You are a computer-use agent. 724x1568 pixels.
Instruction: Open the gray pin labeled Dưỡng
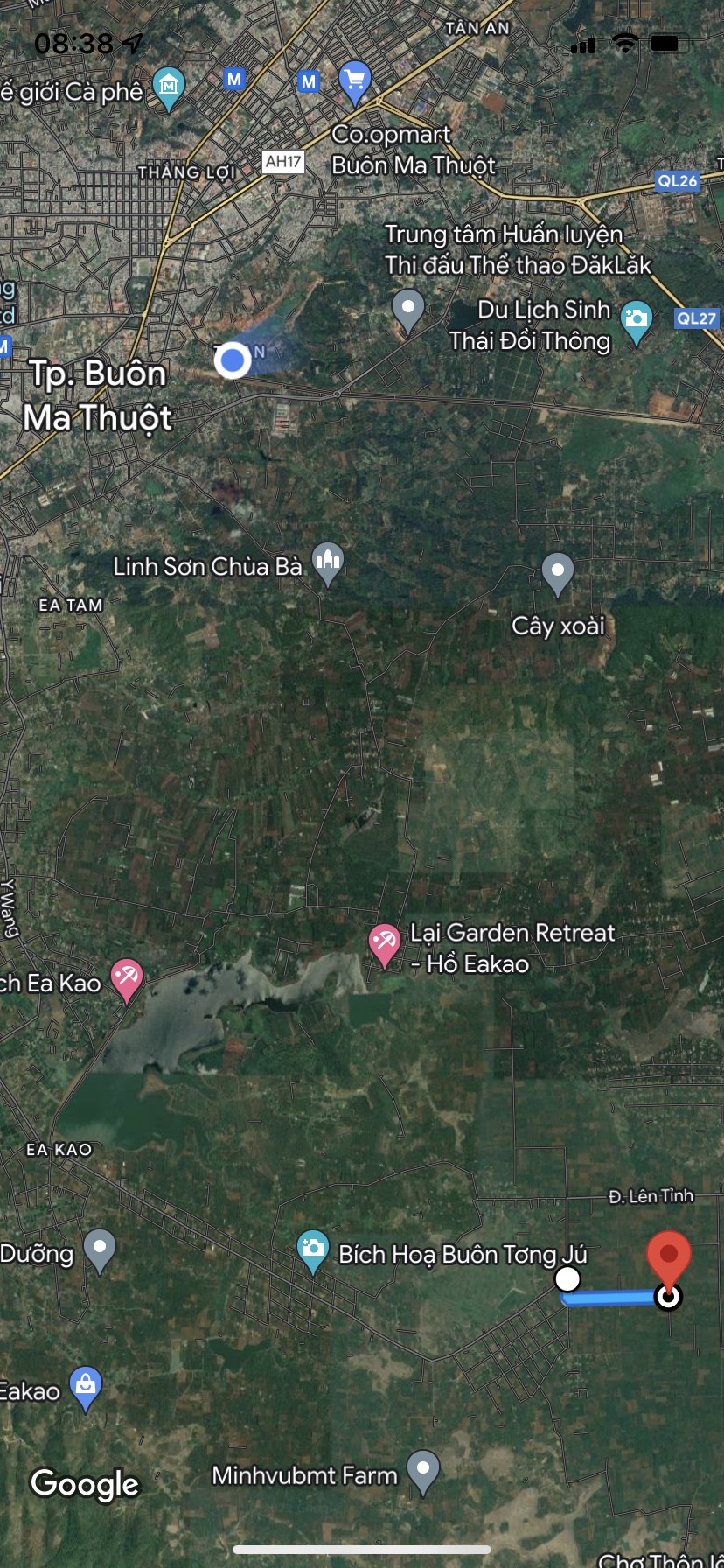(x=99, y=1249)
